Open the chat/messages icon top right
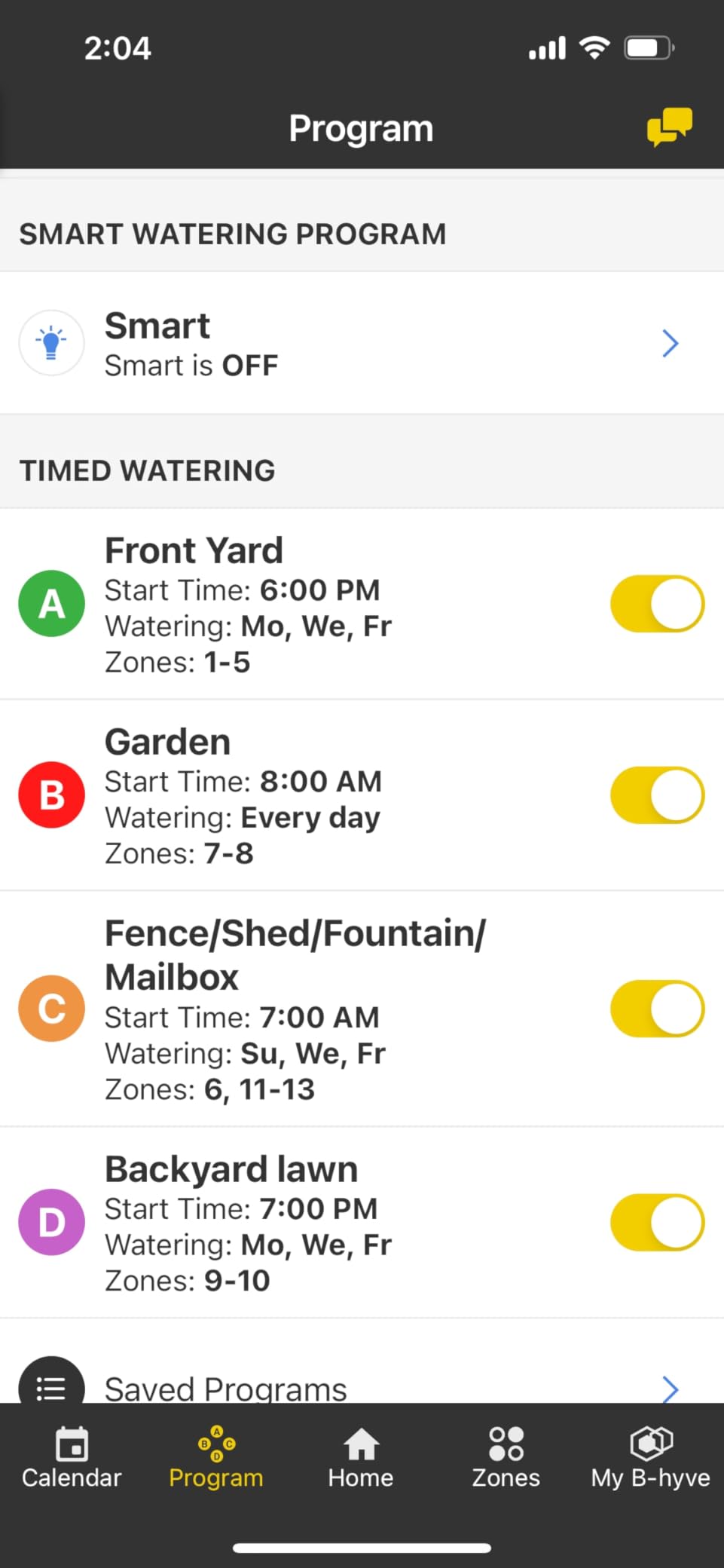The width and height of the screenshot is (724, 1568). click(669, 127)
